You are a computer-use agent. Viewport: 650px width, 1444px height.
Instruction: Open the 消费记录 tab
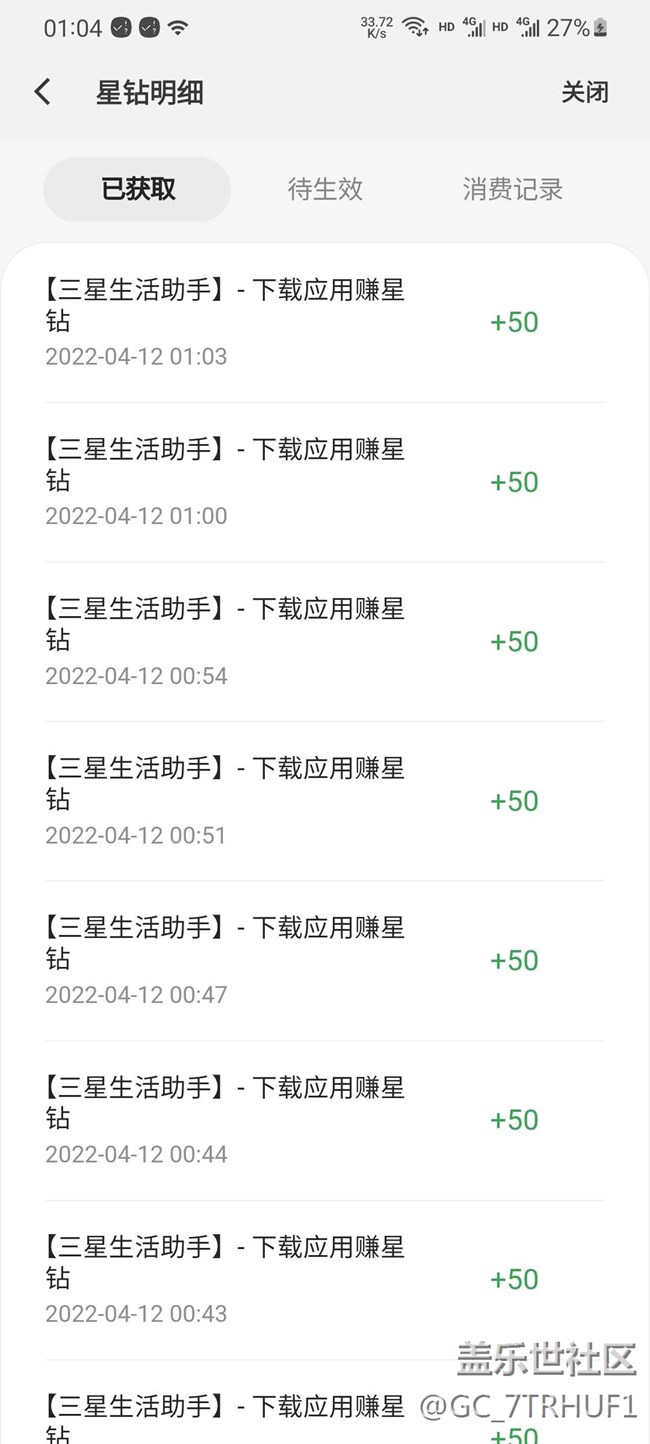click(513, 189)
